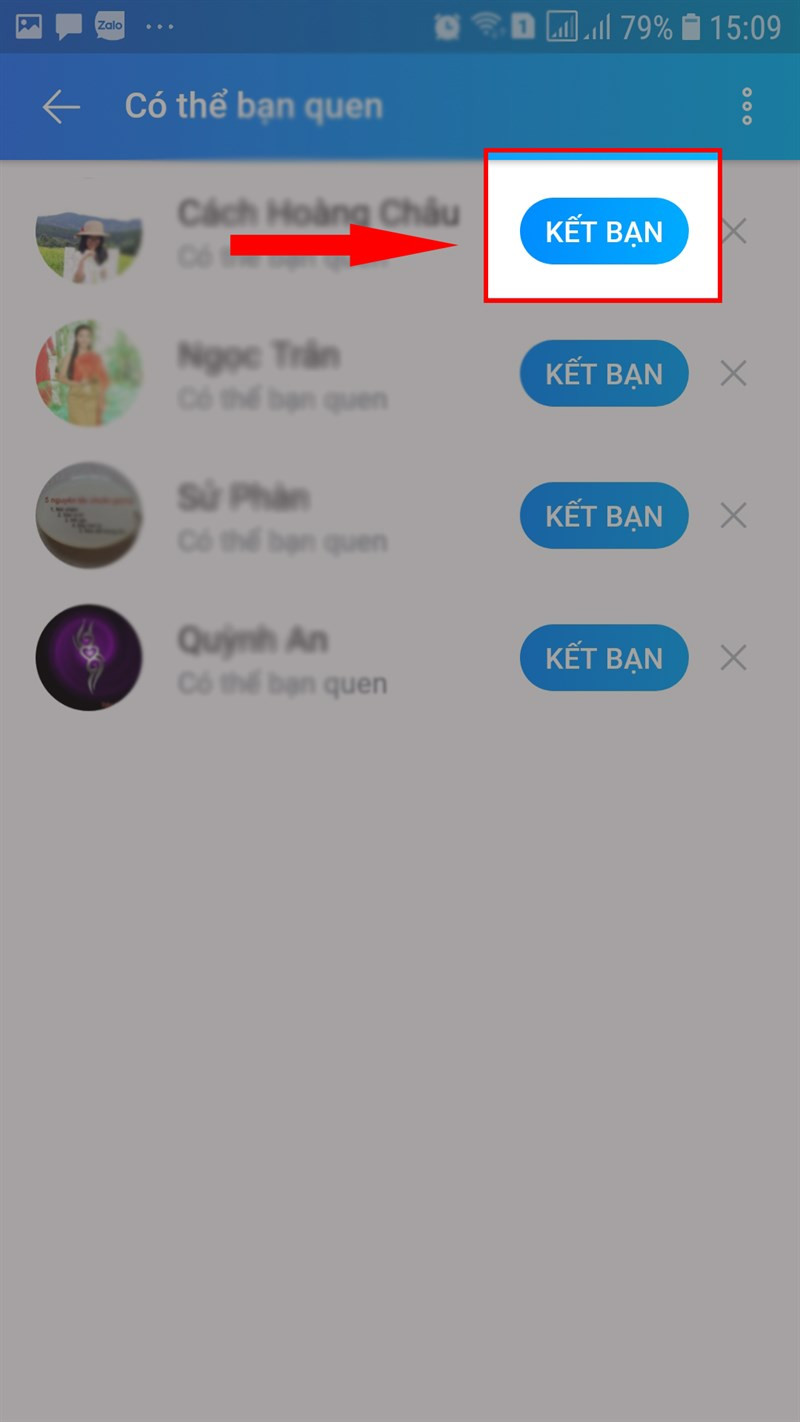Click the back arrow in the header

coord(60,106)
